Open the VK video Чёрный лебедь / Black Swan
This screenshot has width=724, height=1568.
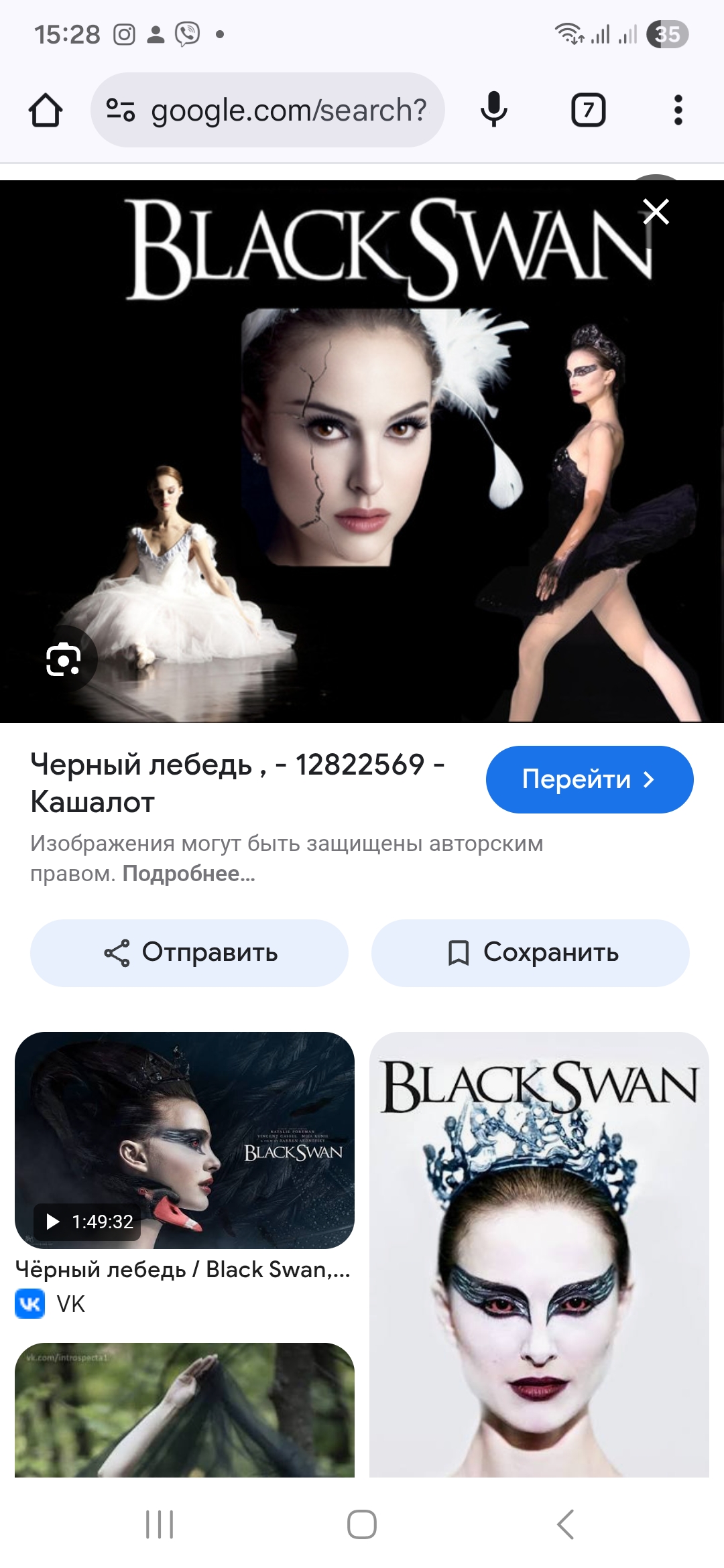(184, 1140)
